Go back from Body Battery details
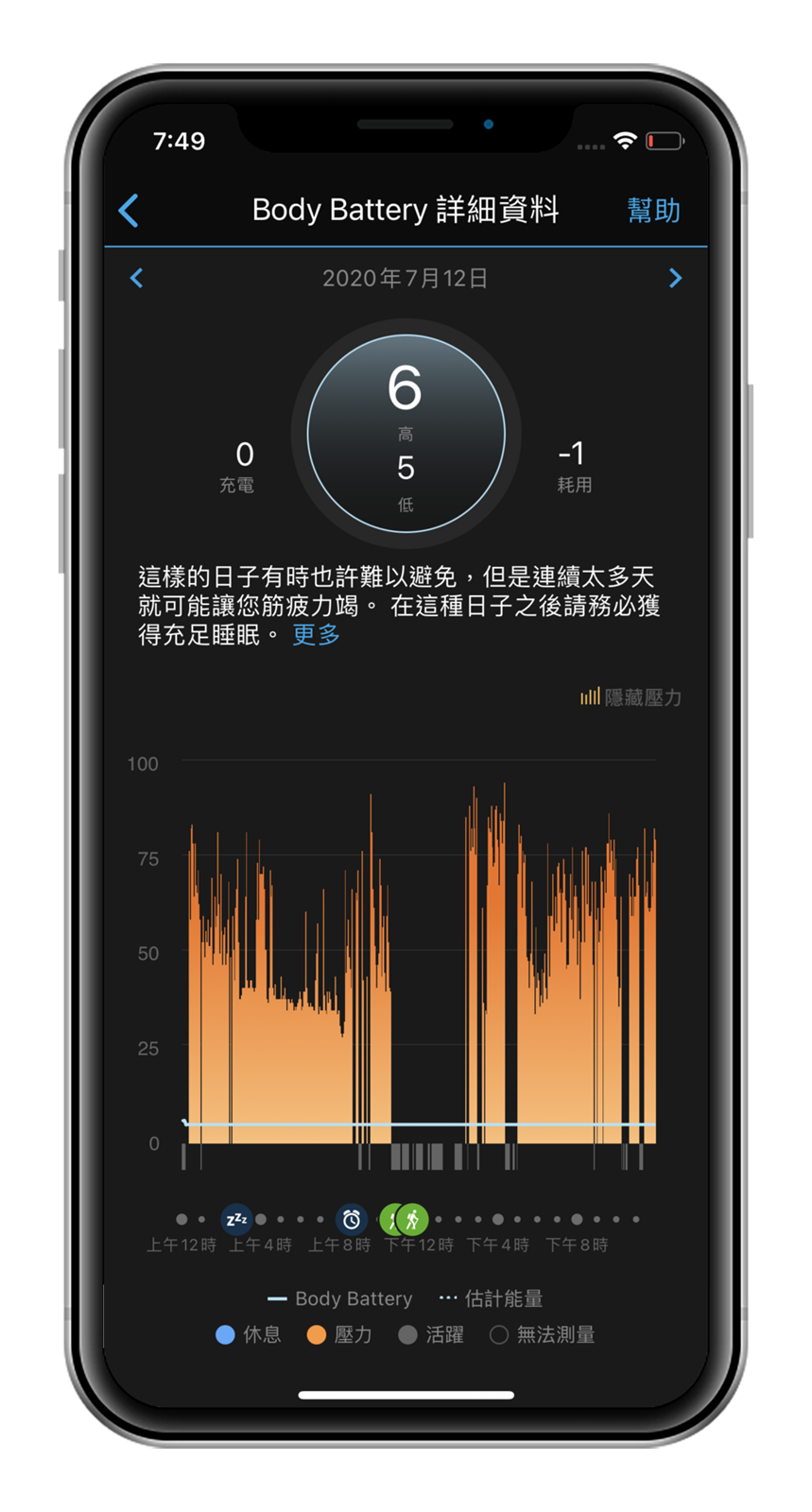The height and width of the screenshot is (1512, 812). (x=130, y=210)
